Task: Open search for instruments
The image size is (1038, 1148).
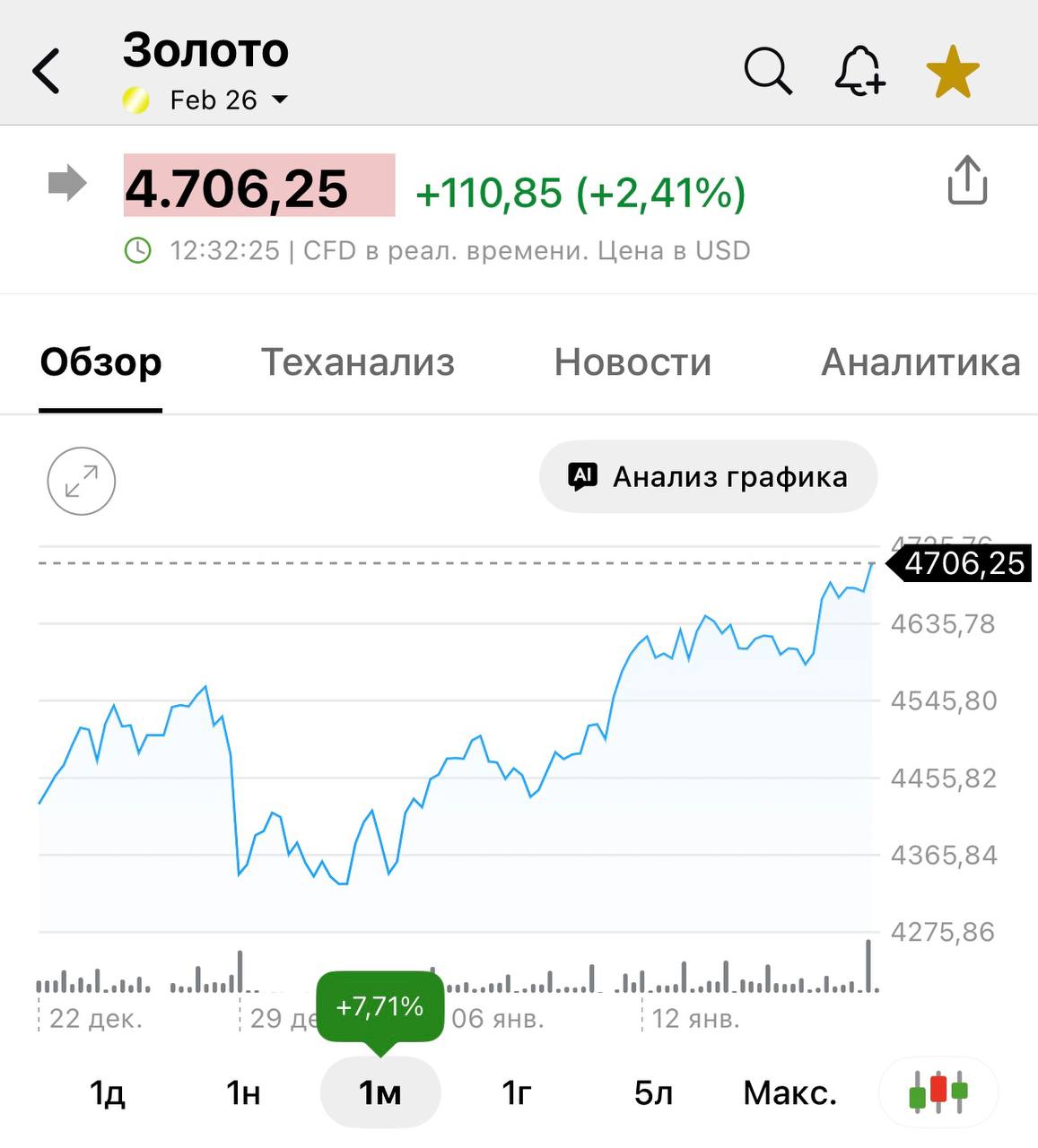Action: 767,70
